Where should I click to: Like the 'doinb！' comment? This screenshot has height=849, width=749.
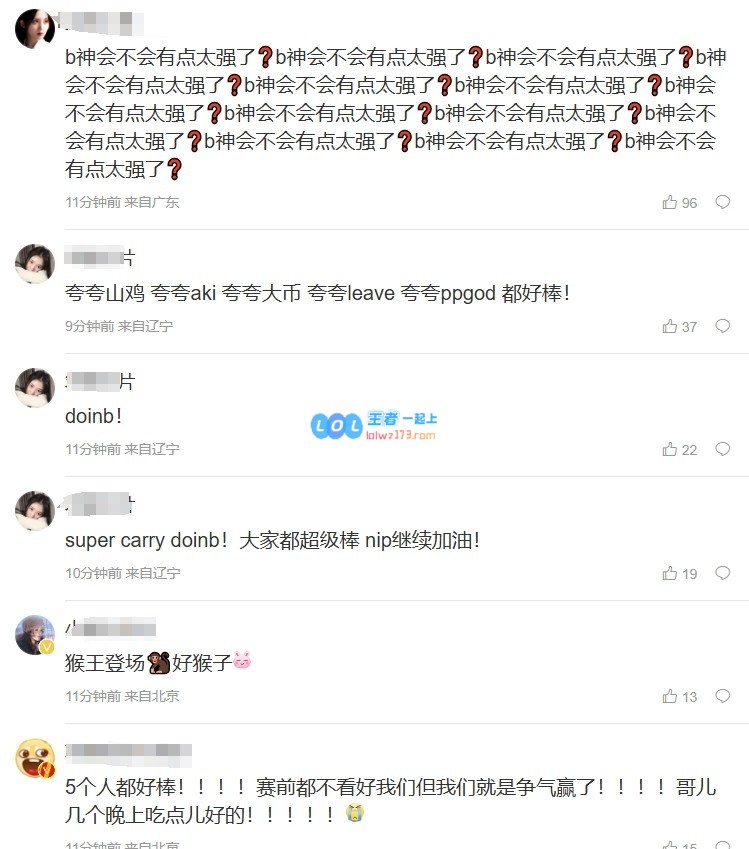(x=670, y=450)
